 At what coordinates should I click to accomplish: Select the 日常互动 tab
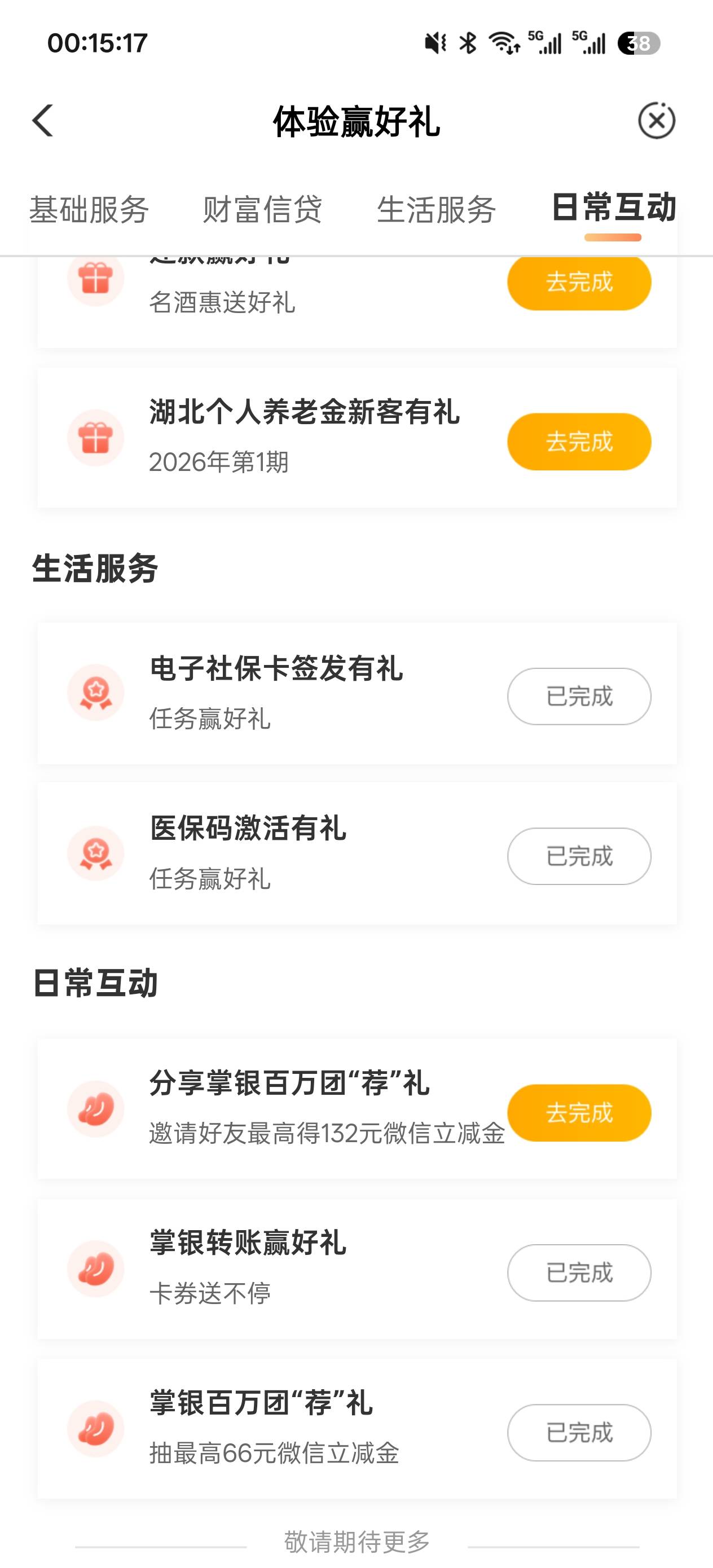coord(613,208)
